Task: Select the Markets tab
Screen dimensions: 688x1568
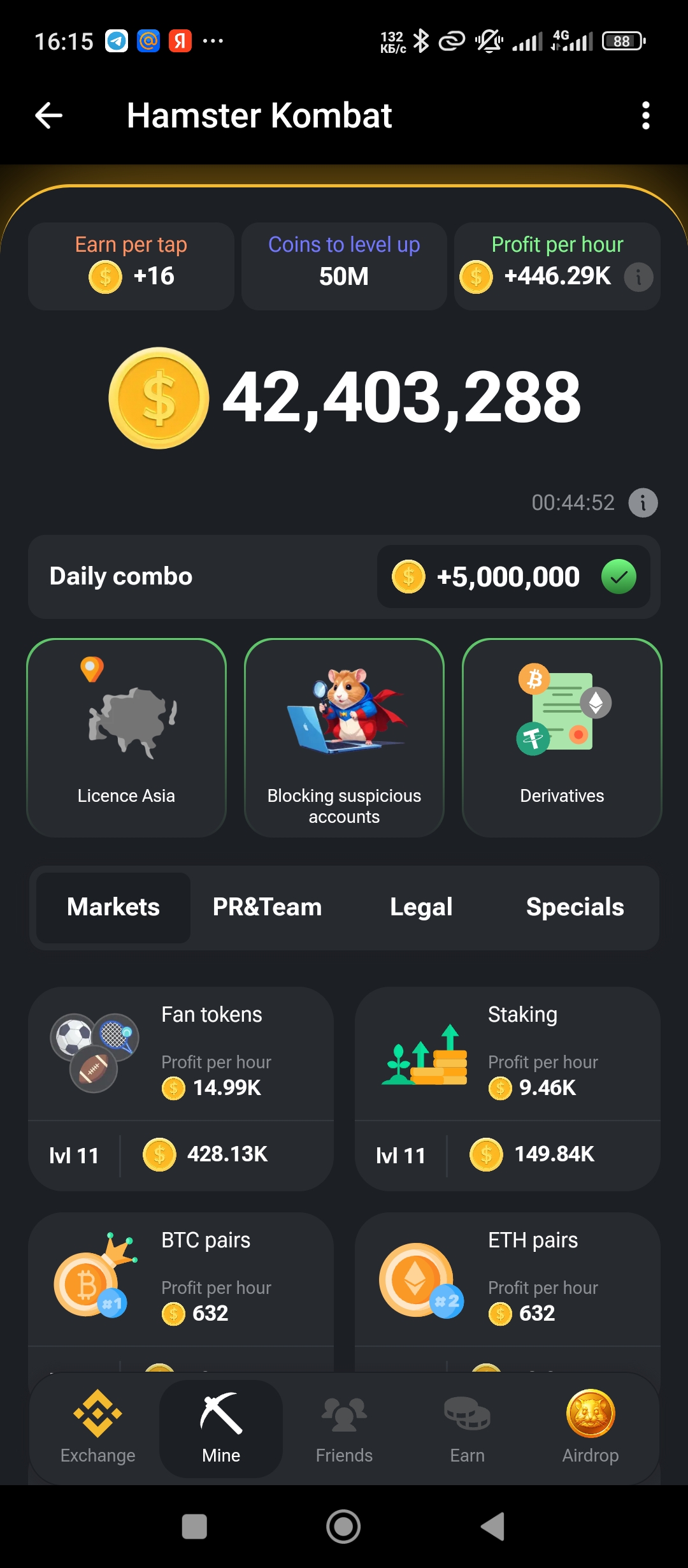Action: (x=113, y=907)
